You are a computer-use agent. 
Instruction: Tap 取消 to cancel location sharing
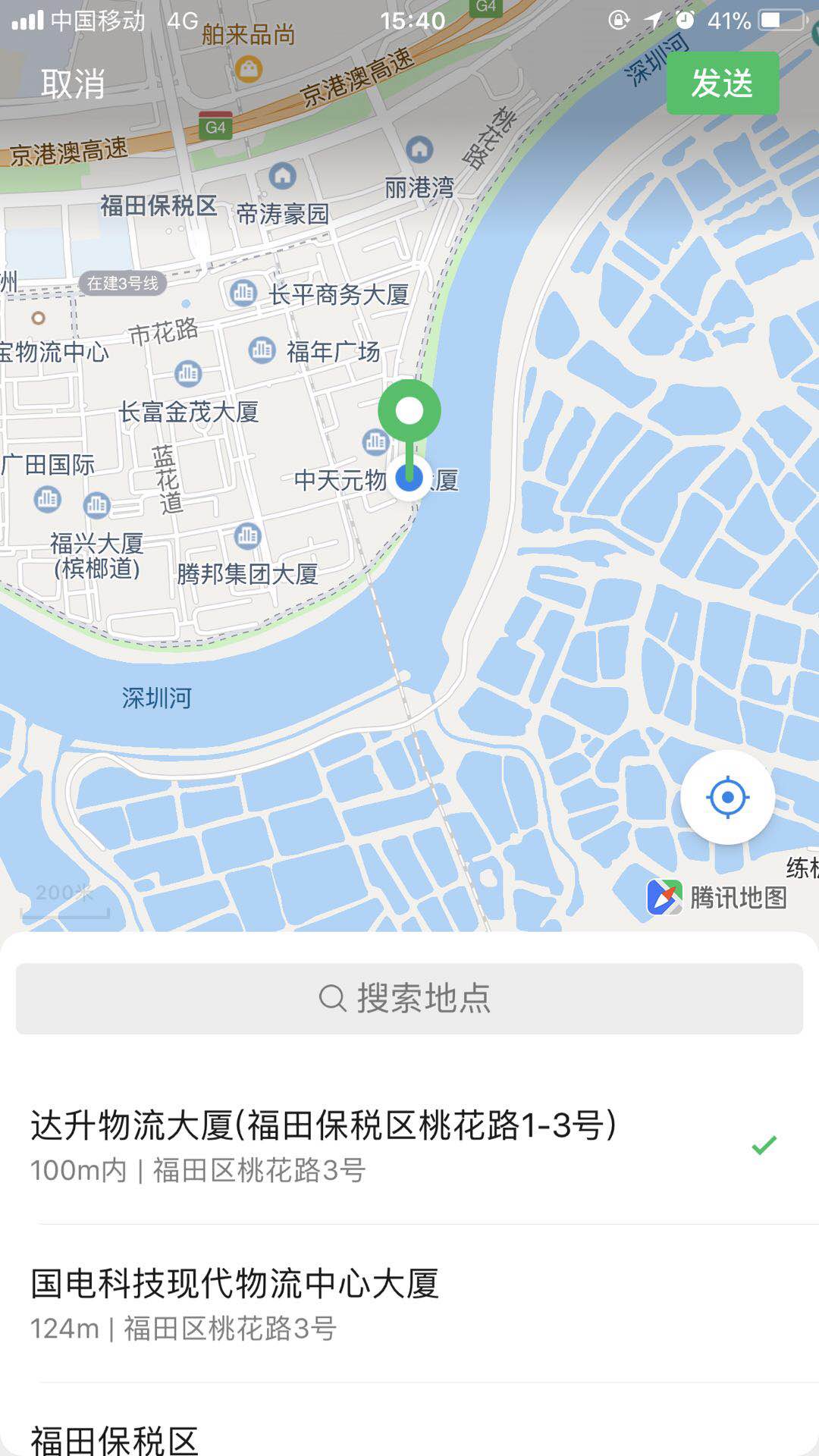[x=73, y=83]
